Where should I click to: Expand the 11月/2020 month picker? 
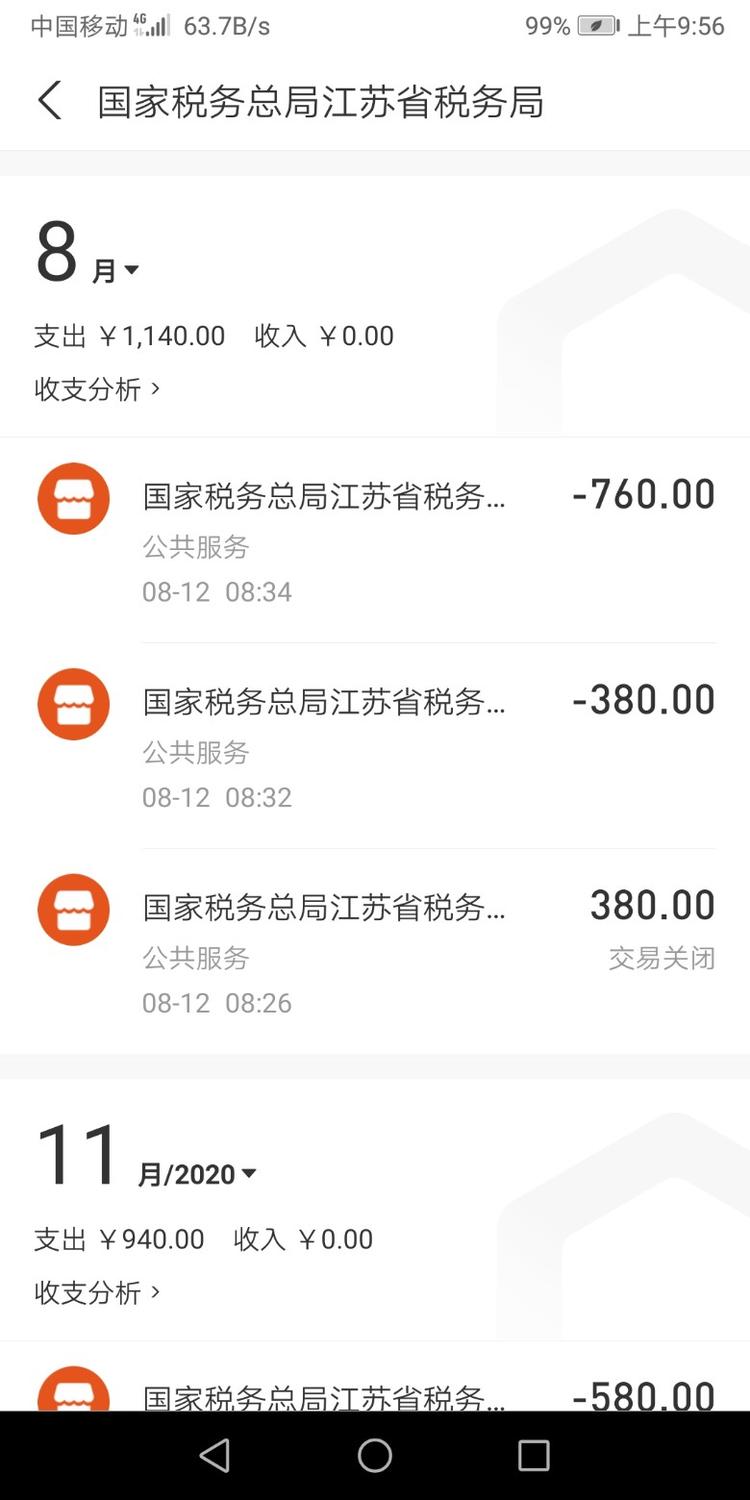pyautogui.click(x=196, y=1174)
